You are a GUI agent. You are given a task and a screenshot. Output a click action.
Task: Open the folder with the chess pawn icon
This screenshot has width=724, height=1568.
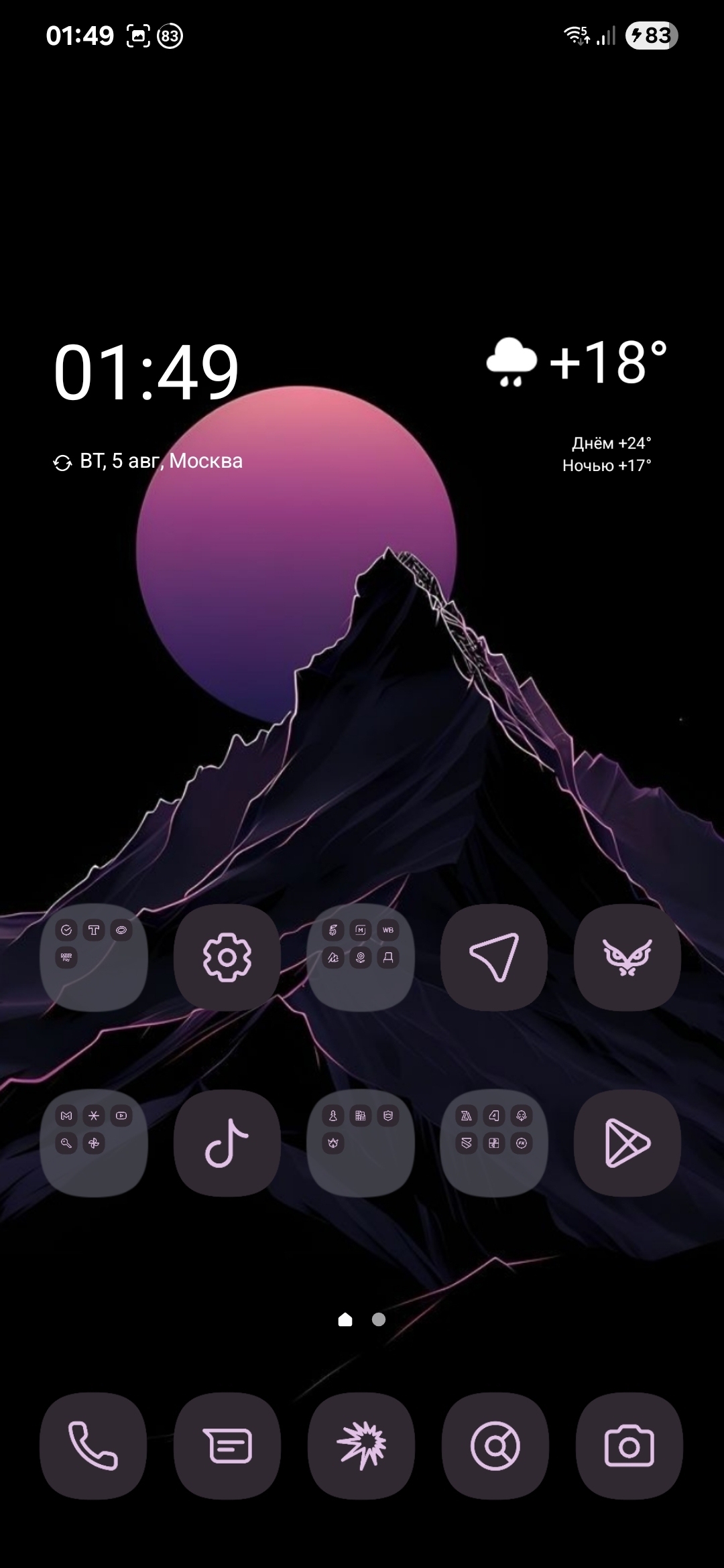coord(361,1142)
